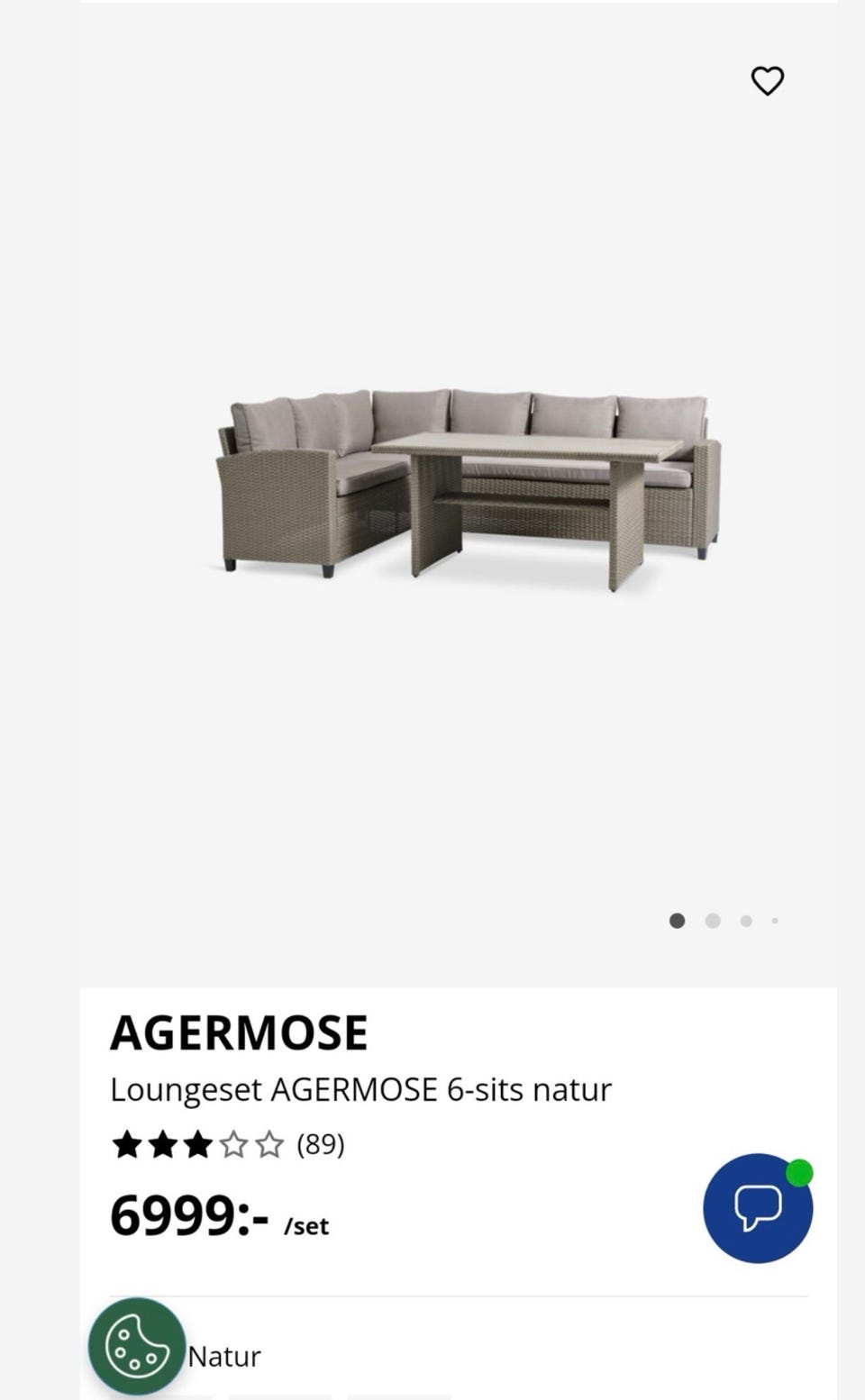865x1400 pixels.
Task: Click the 6999:- price text
Action: pos(189,1214)
